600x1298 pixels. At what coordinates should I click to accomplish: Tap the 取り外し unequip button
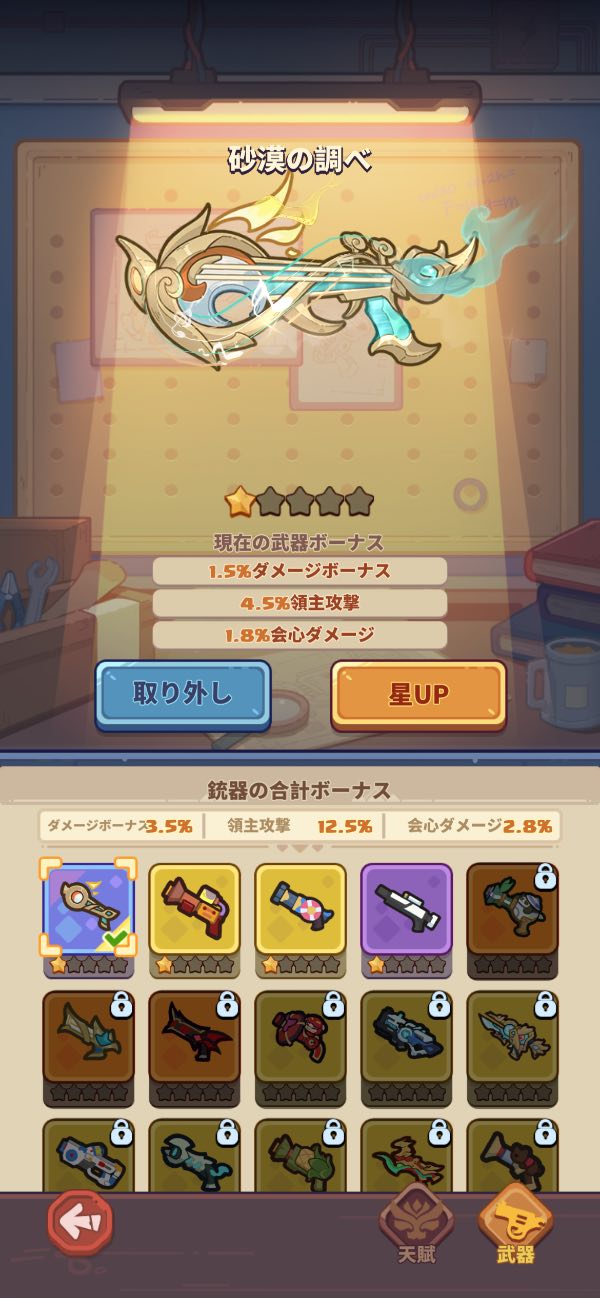click(182, 694)
